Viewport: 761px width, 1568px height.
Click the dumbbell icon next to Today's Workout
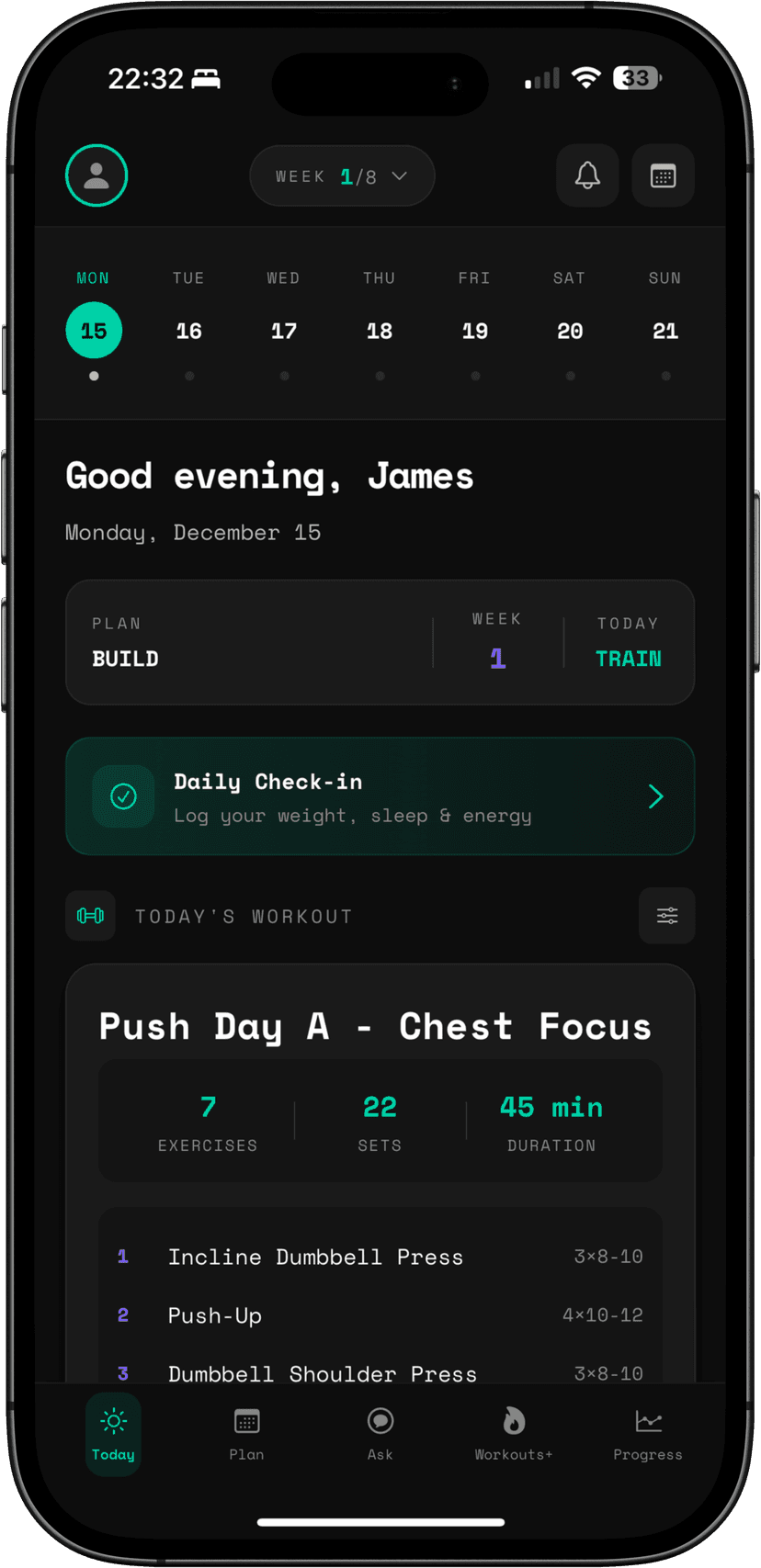pos(90,915)
